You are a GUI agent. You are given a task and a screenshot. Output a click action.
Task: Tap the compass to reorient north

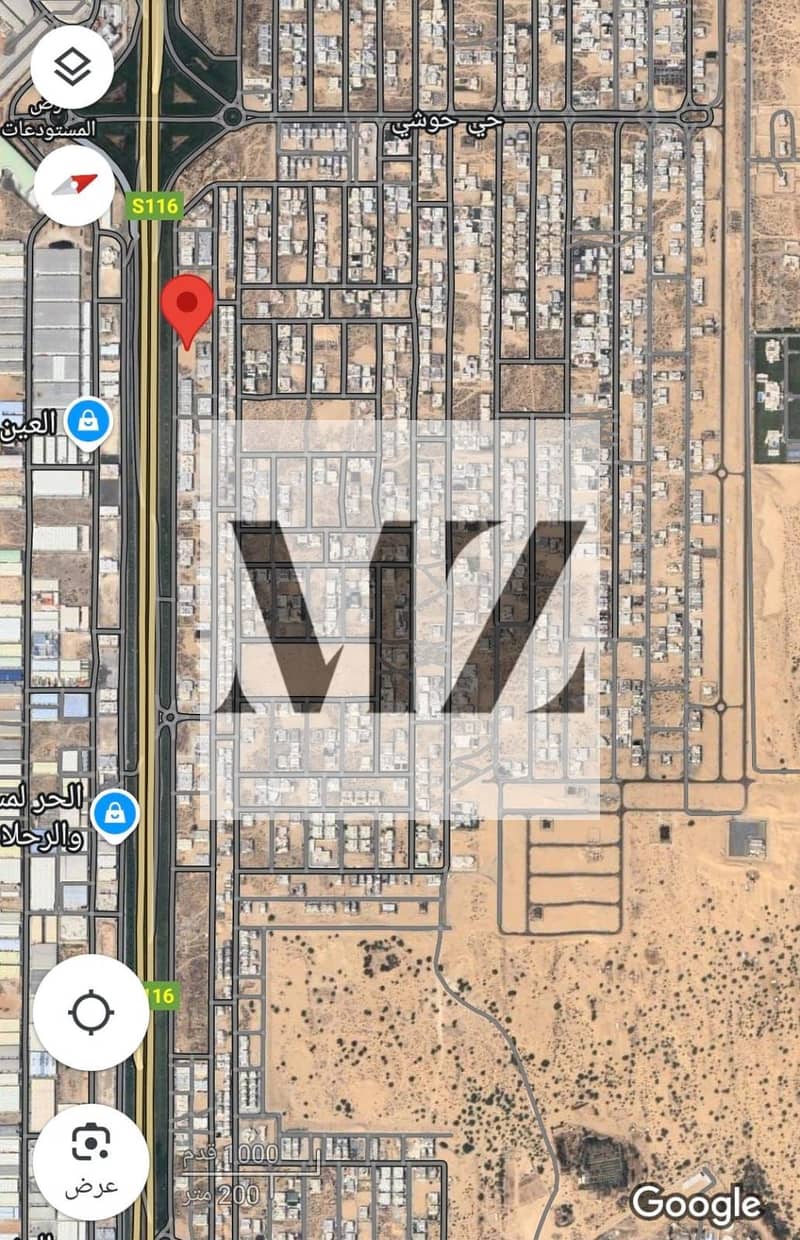click(72, 185)
